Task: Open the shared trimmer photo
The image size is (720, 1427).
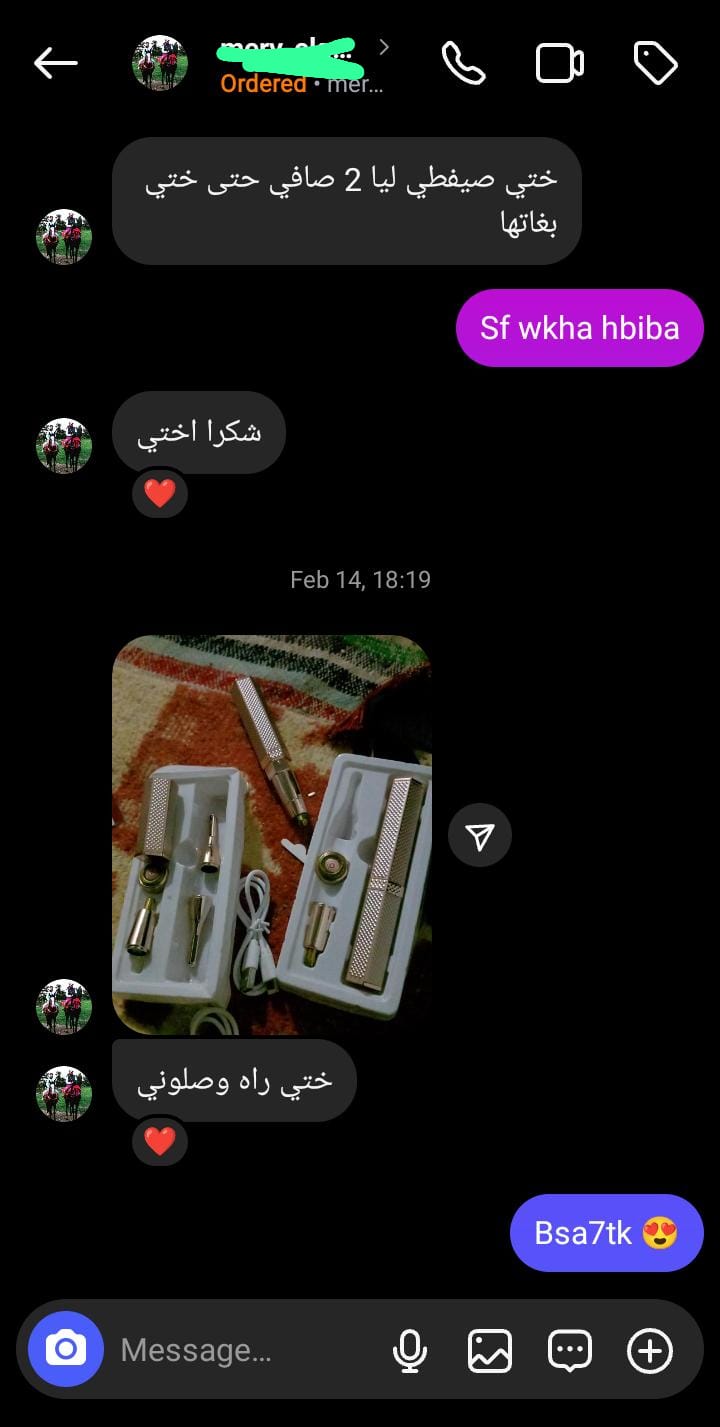Action: 272,835
